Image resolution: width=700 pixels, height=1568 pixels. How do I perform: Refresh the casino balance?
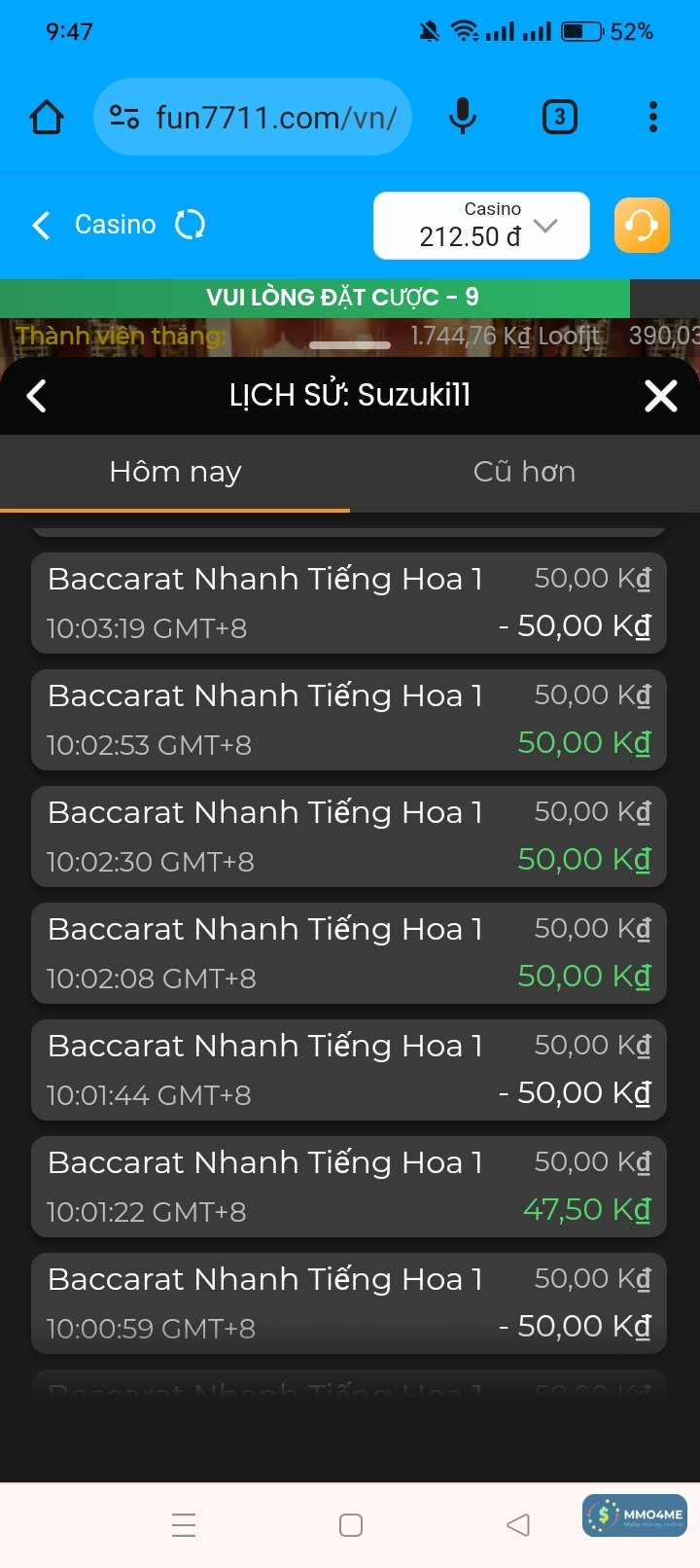coord(190,226)
